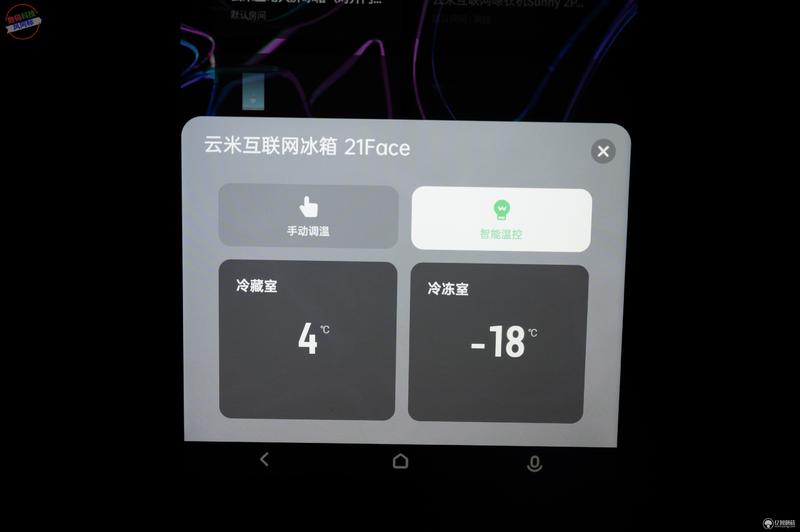Open the 冷冻室 temperature card
The width and height of the screenshot is (800, 532).
(x=498, y=342)
